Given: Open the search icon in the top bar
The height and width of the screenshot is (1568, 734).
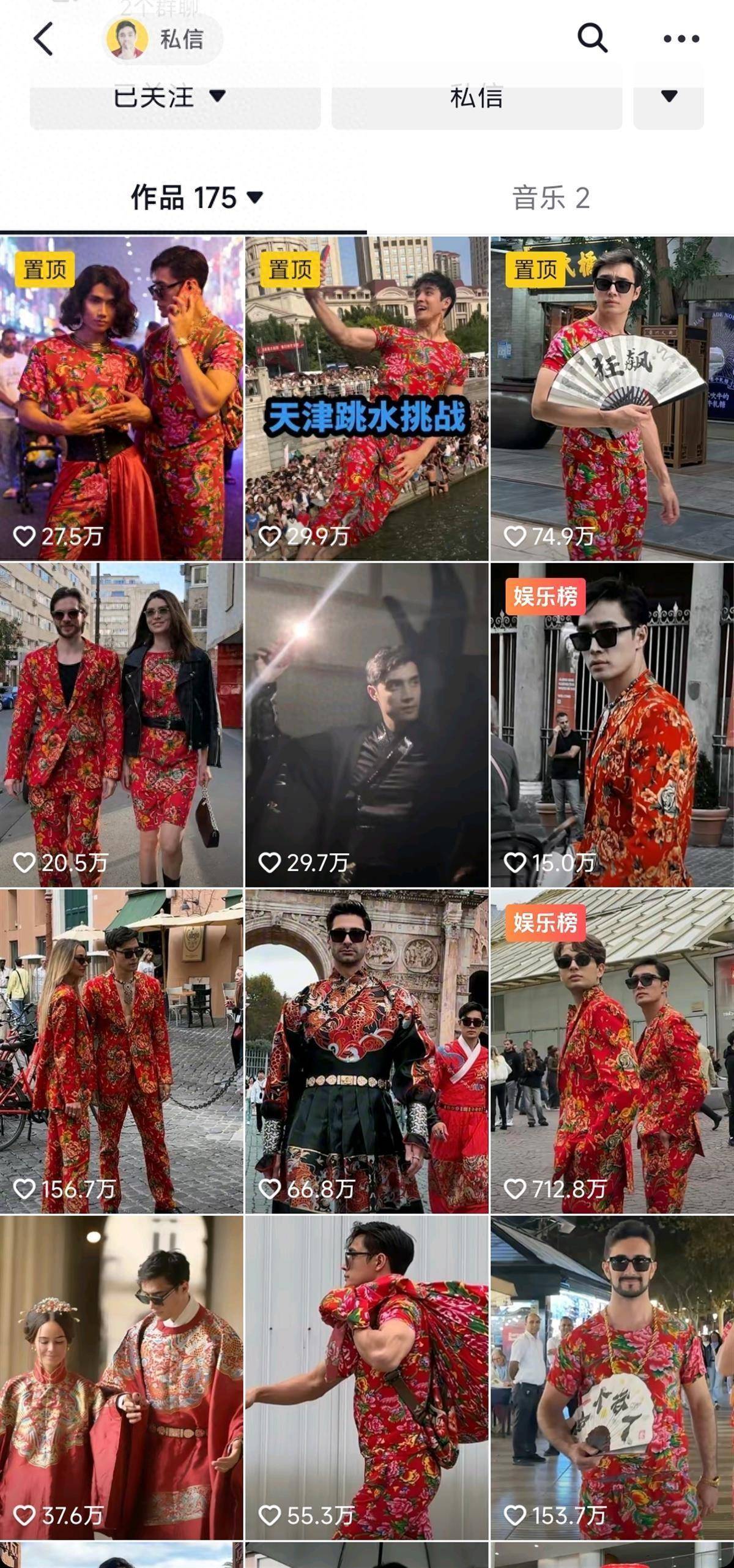Looking at the screenshot, I should [591, 38].
